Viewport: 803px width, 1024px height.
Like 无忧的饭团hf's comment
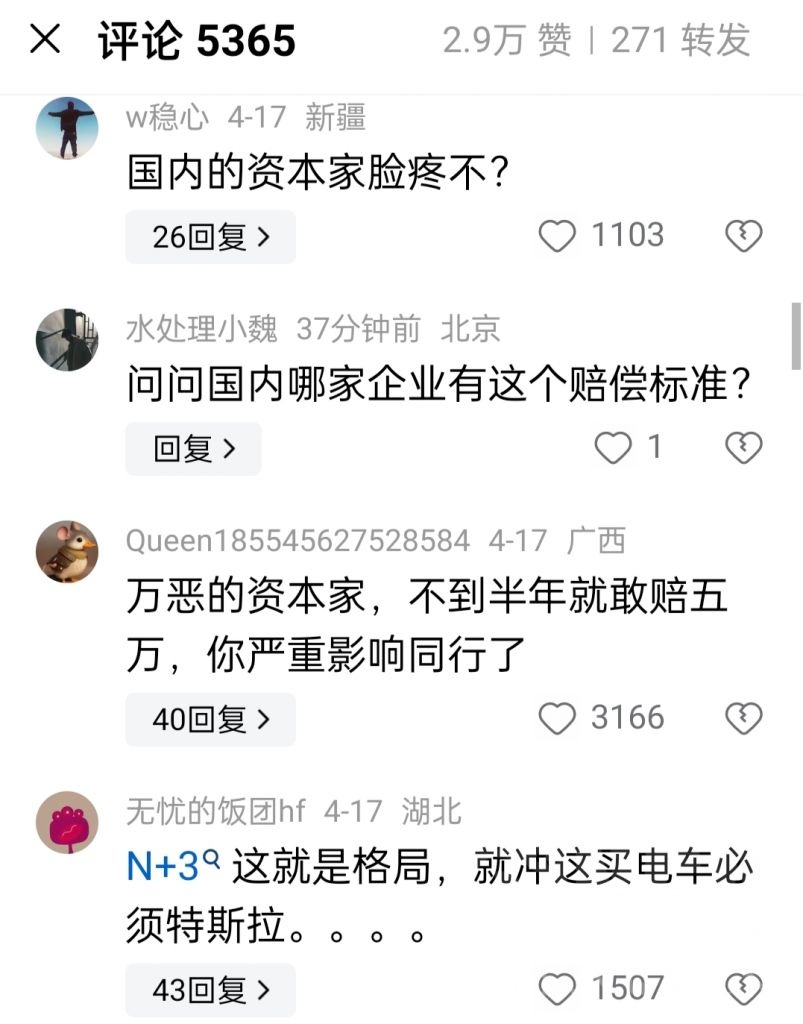click(x=557, y=990)
